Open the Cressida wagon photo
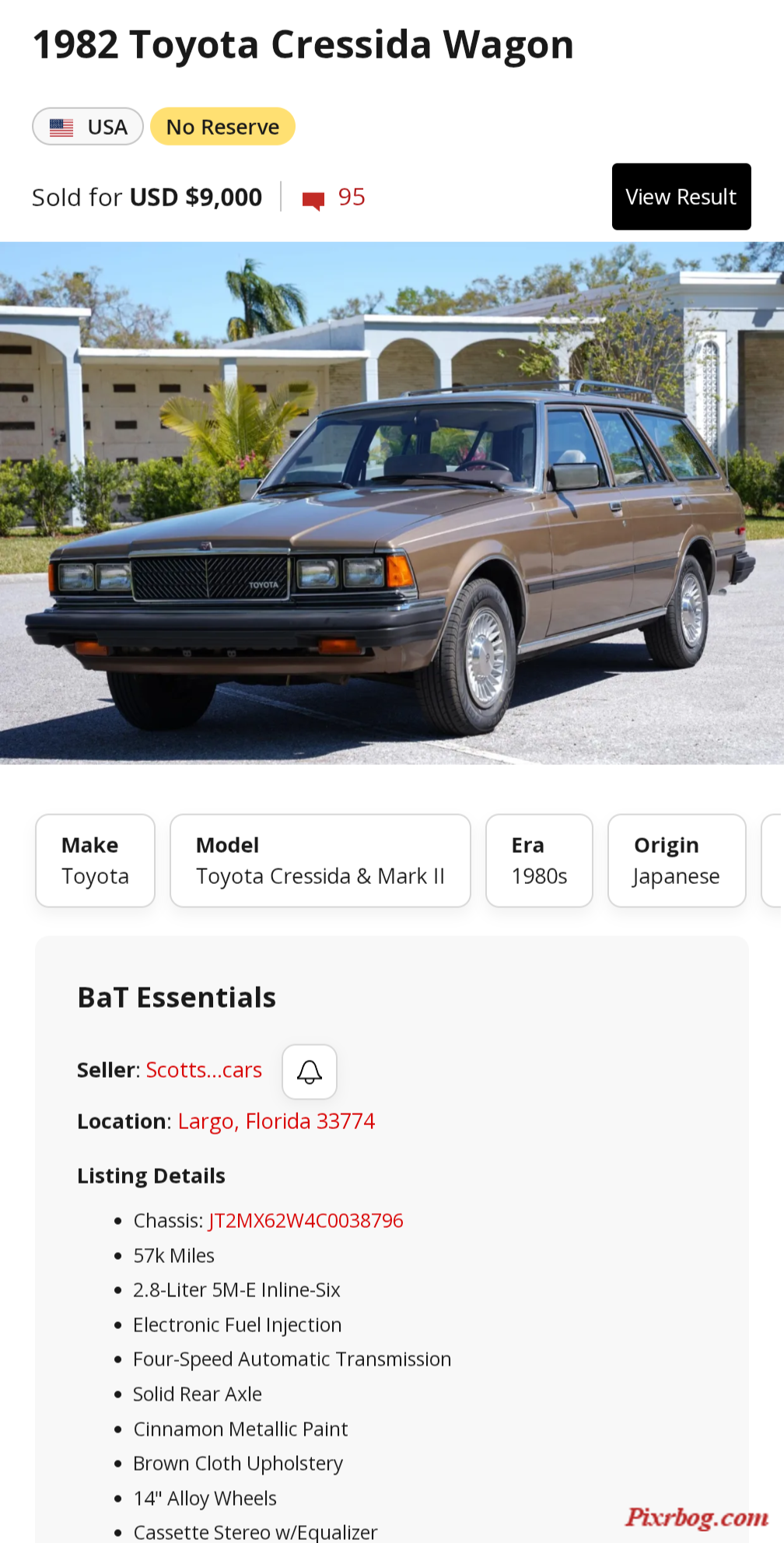Screen dimensions: 784x1543 (392, 503)
